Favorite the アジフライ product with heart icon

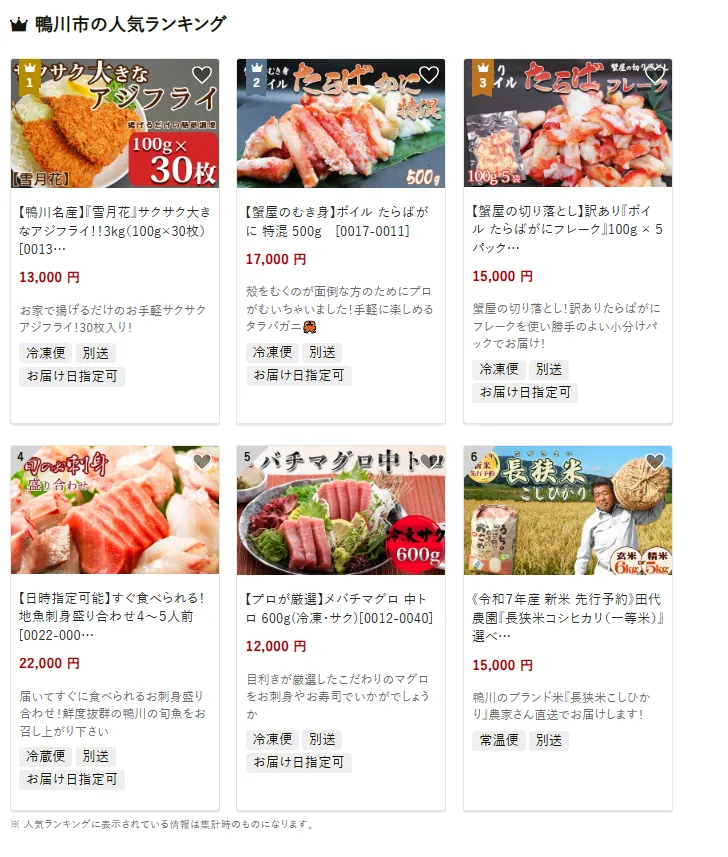202,75
